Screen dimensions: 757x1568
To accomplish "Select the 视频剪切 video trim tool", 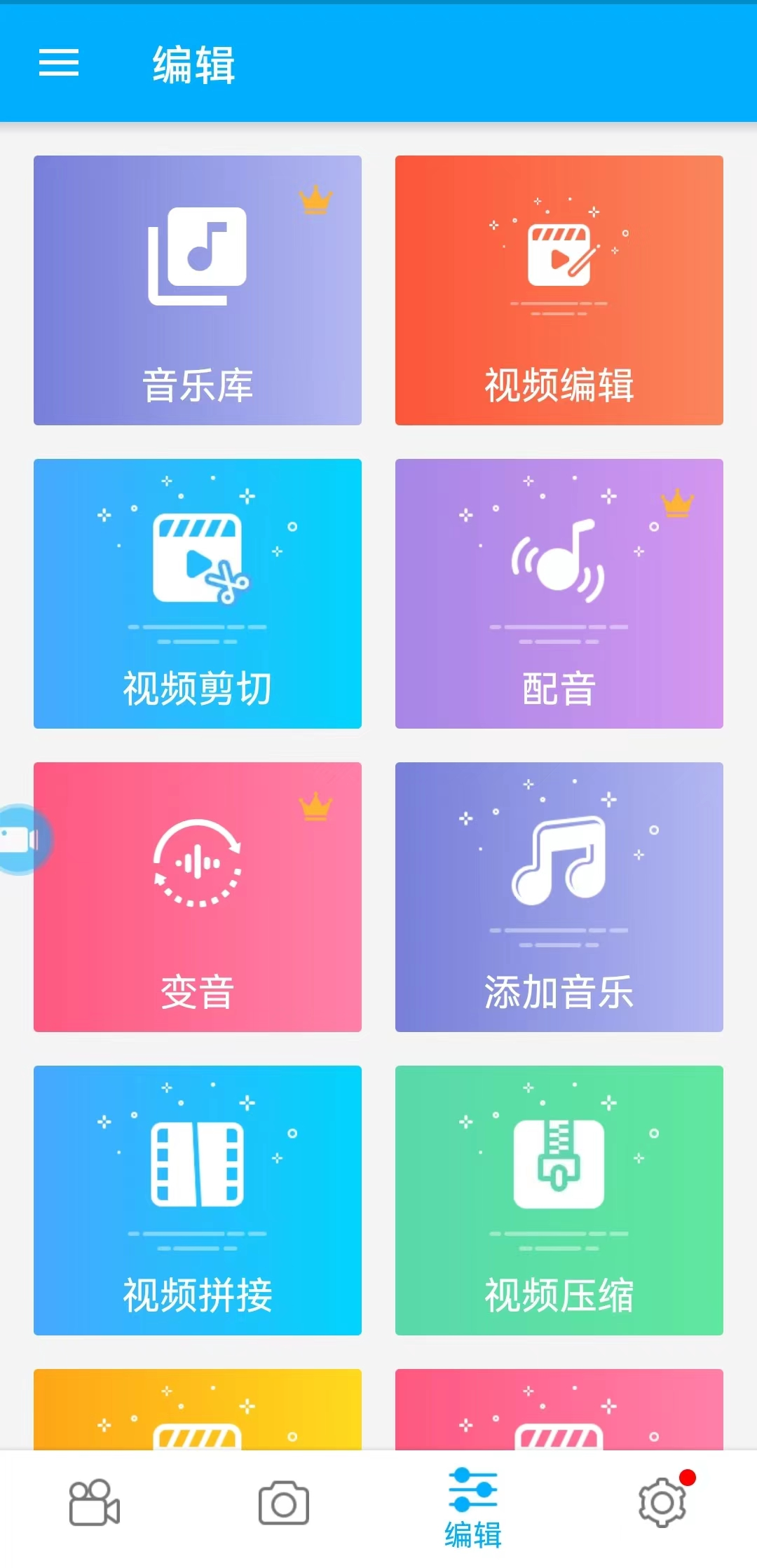I will click(x=198, y=593).
